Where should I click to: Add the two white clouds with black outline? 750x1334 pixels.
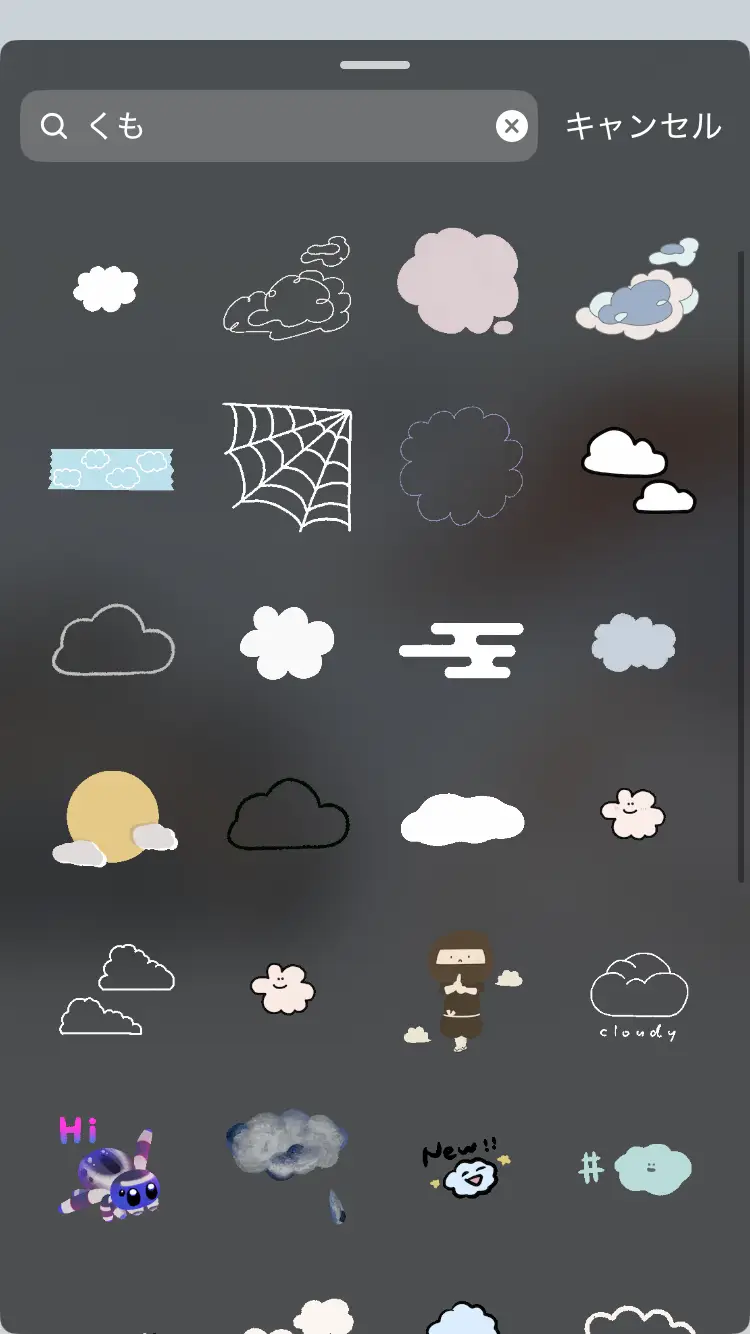pos(637,469)
